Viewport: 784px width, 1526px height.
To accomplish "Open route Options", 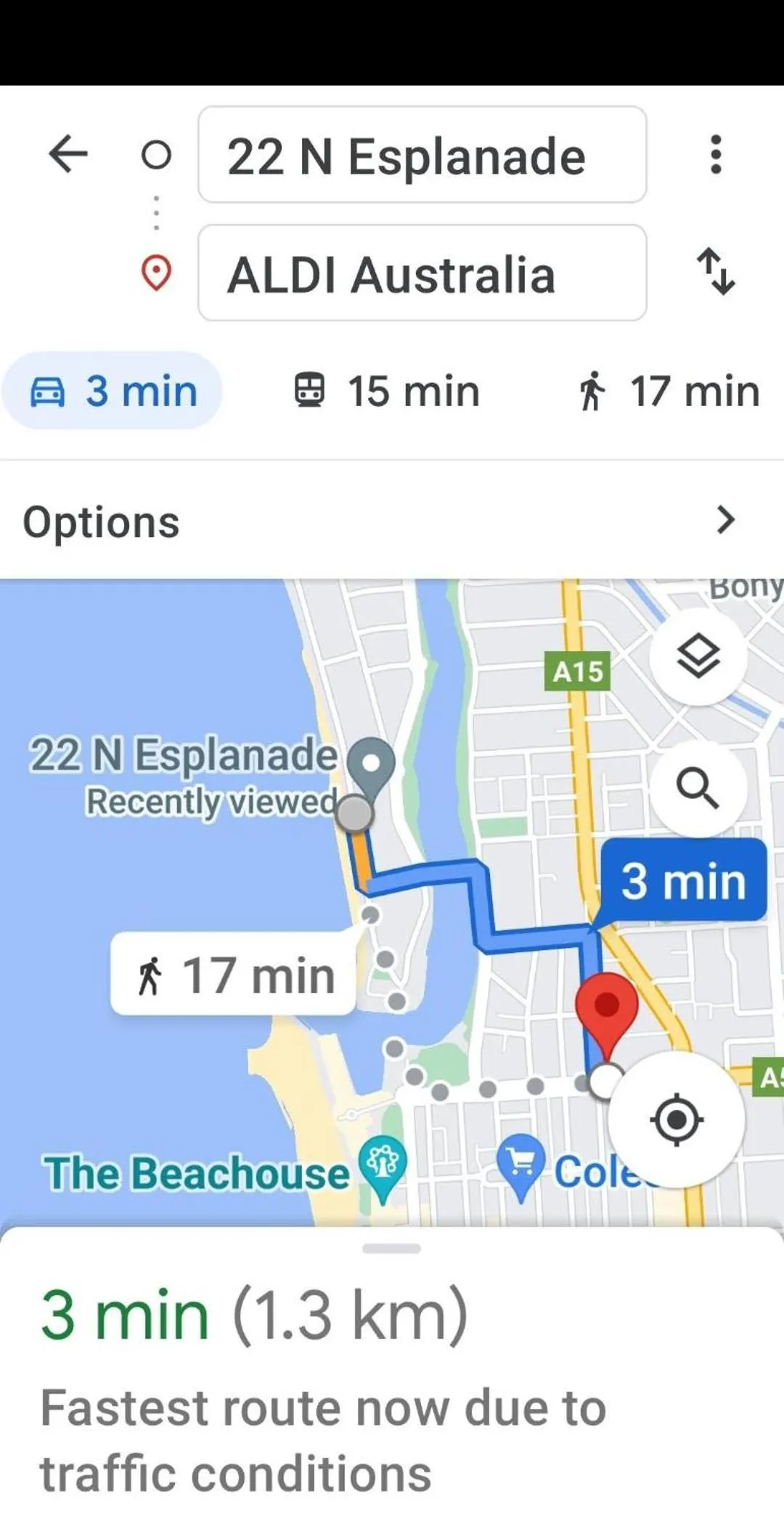I will 392,521.
